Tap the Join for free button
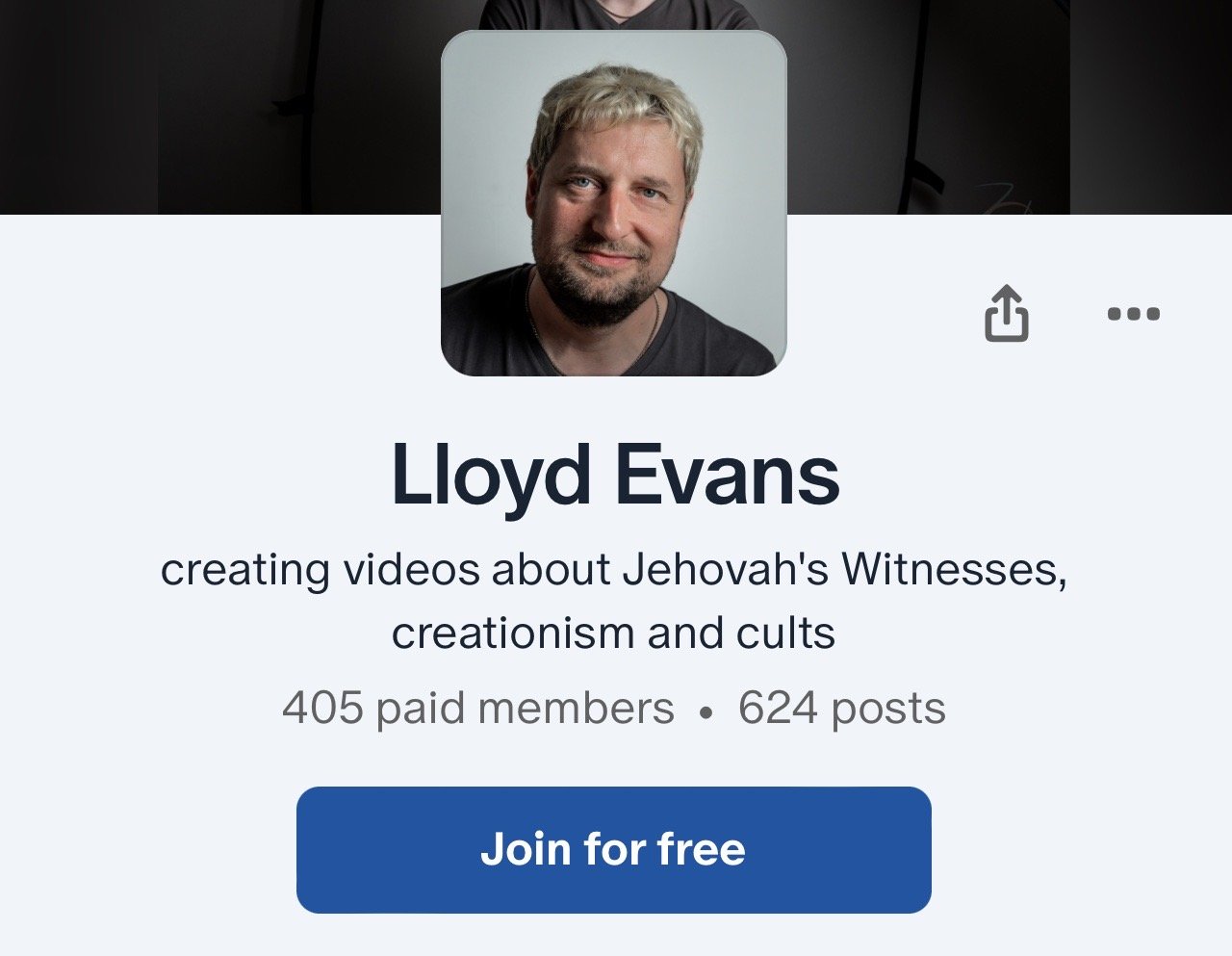 click(x=613, y=849)
